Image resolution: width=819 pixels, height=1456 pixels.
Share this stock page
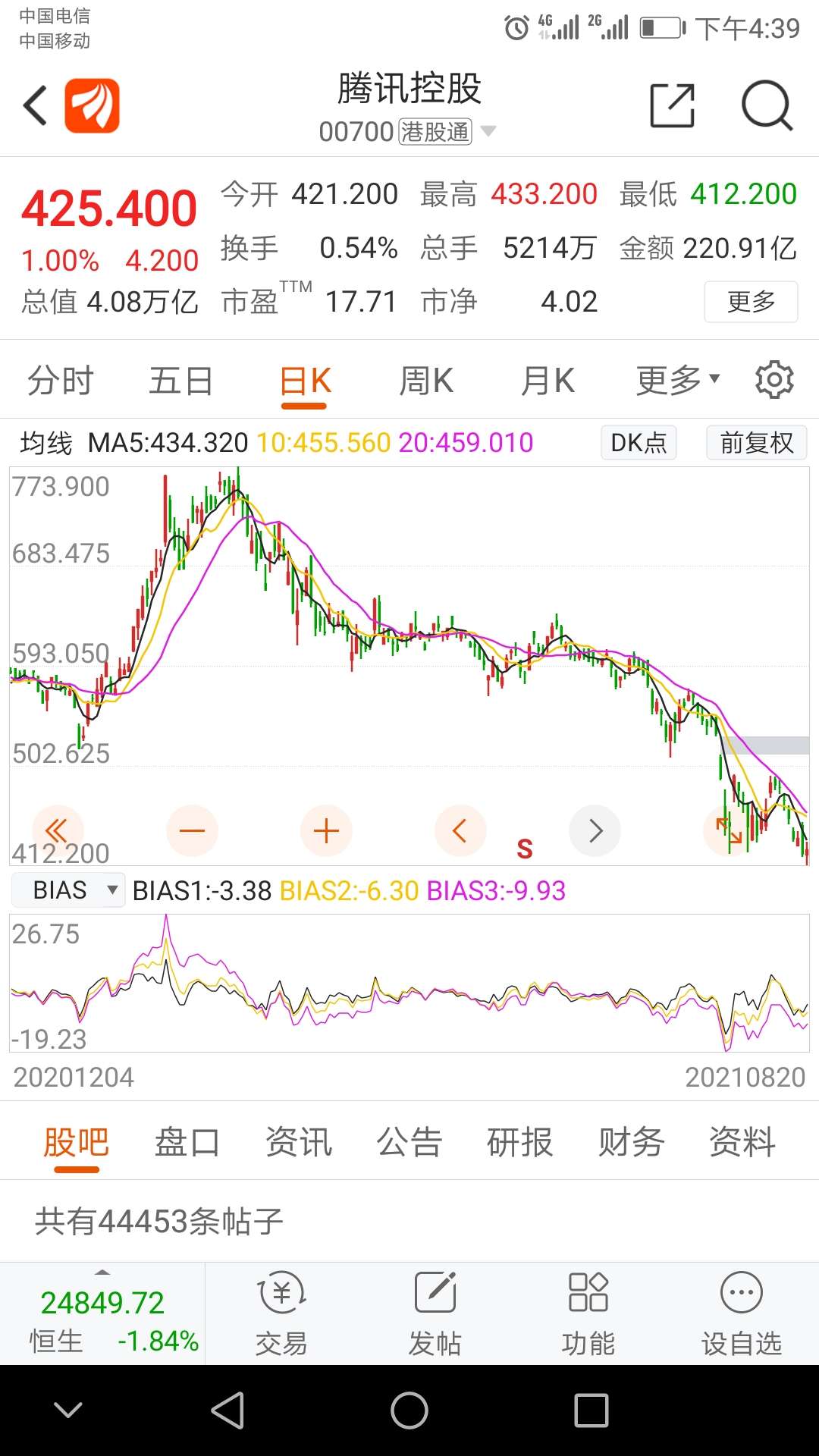pyautogui.click(x=673, y=105)
